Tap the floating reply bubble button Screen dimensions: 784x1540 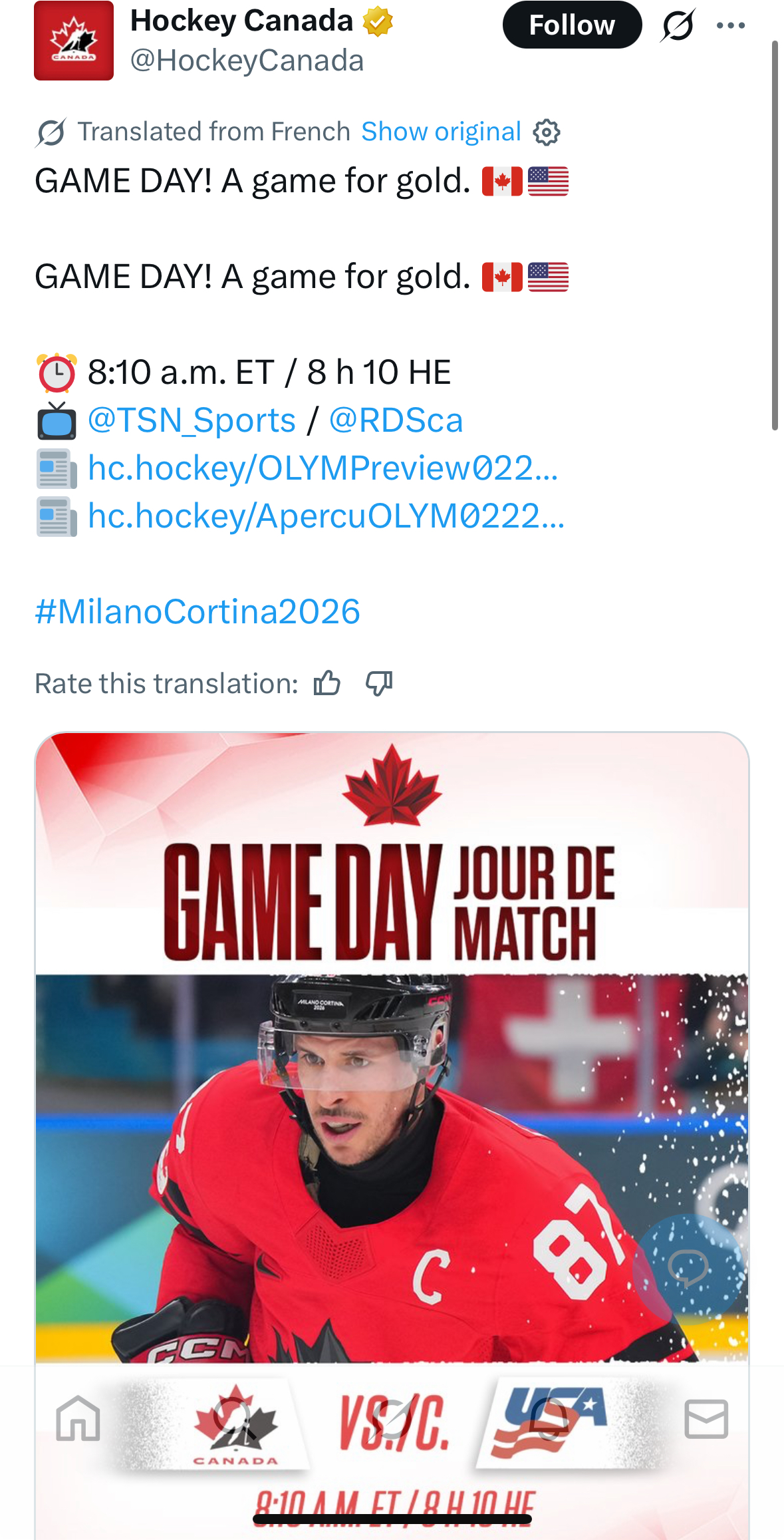688,1266
